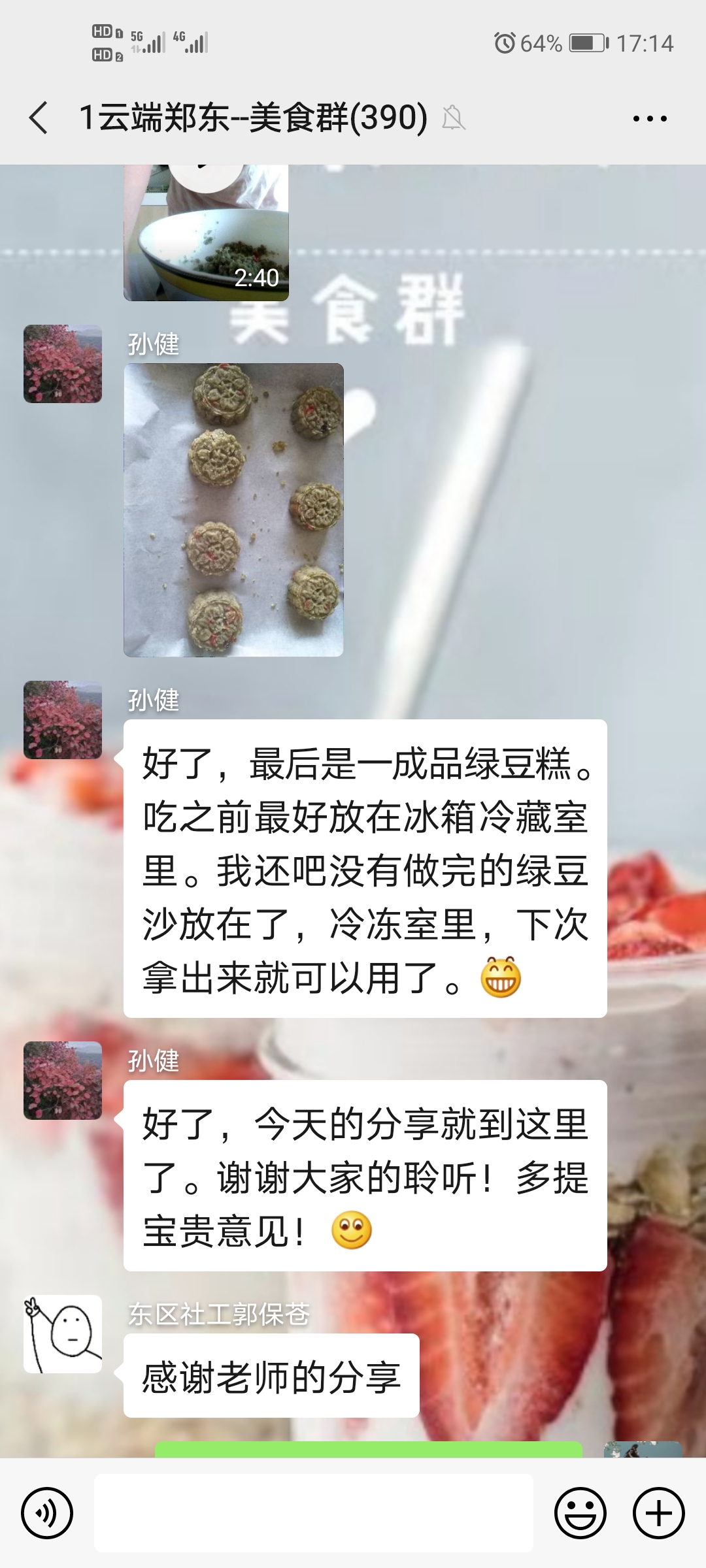706x1568 pixels.
Task: Open the mung bean cake photo
Action: click(x=233, y=510)
